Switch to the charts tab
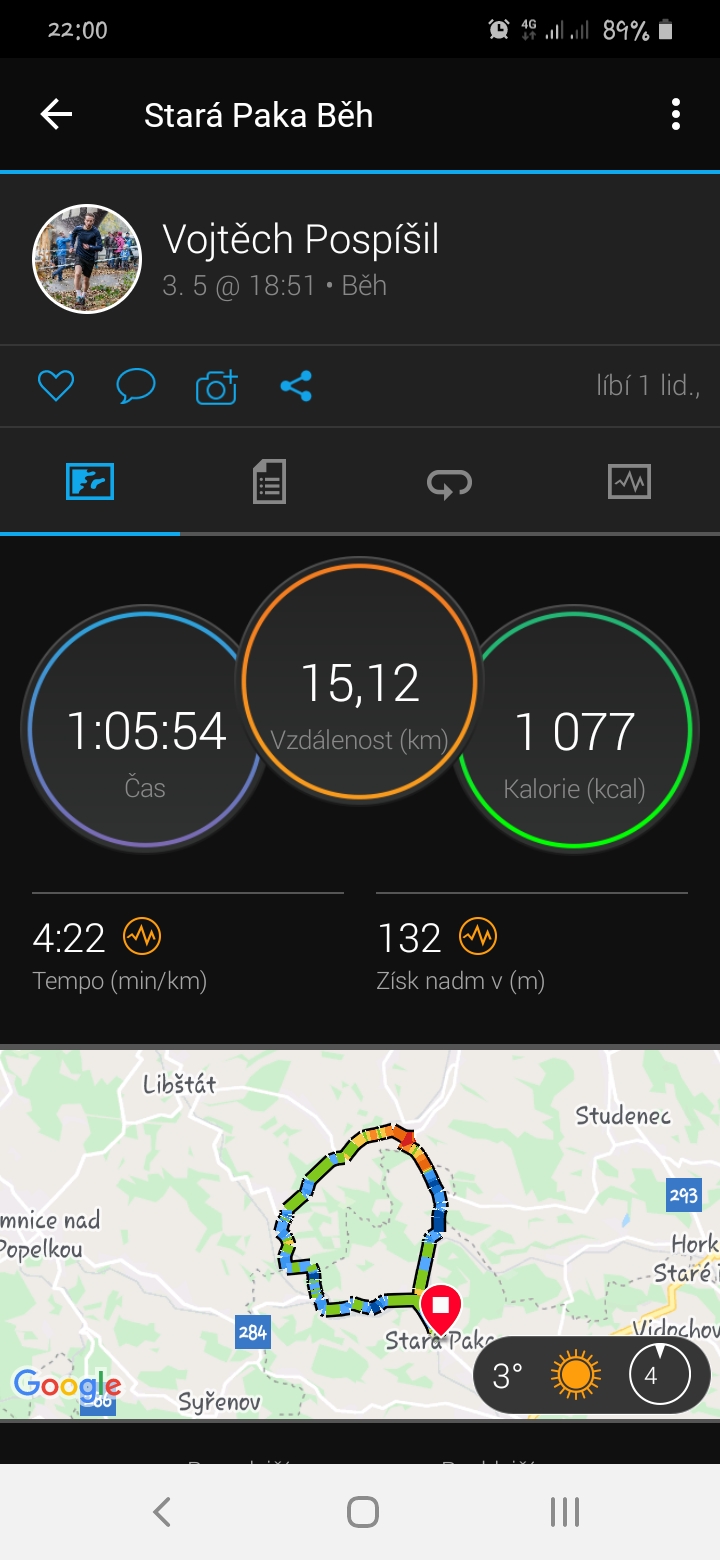 [x=629, y=482]
